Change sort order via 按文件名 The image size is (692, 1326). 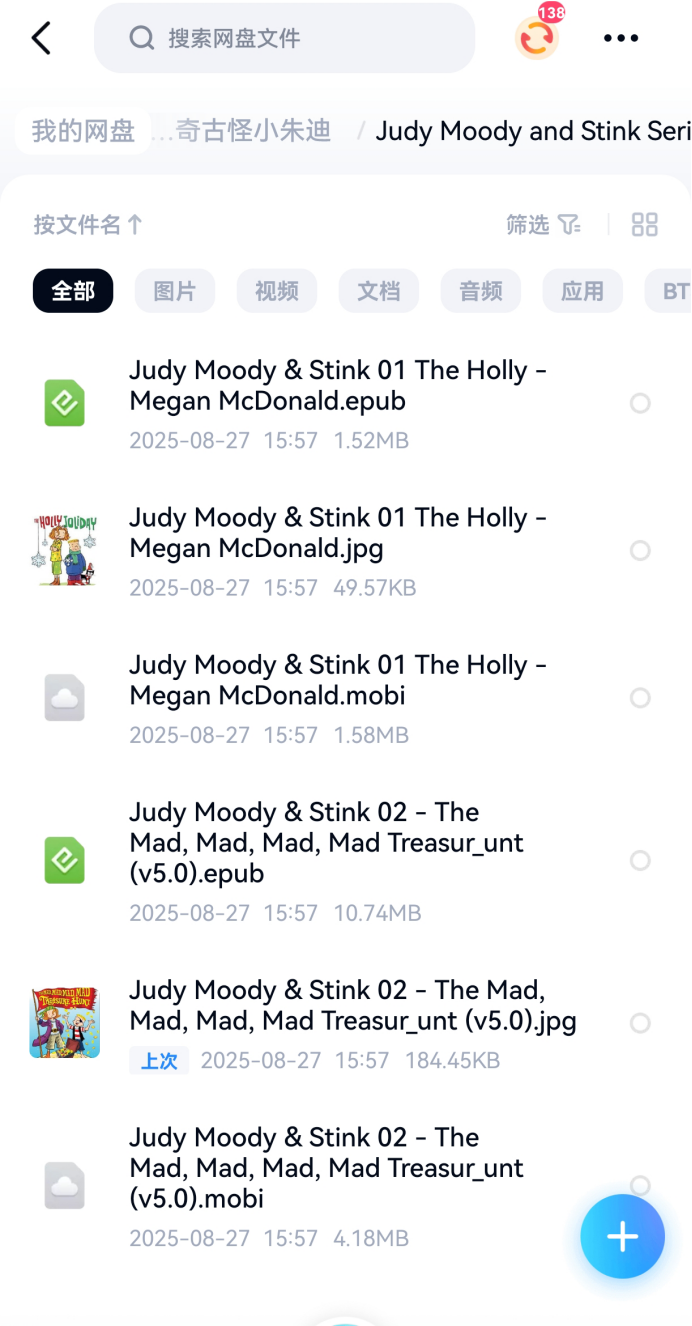pos(88,225)
